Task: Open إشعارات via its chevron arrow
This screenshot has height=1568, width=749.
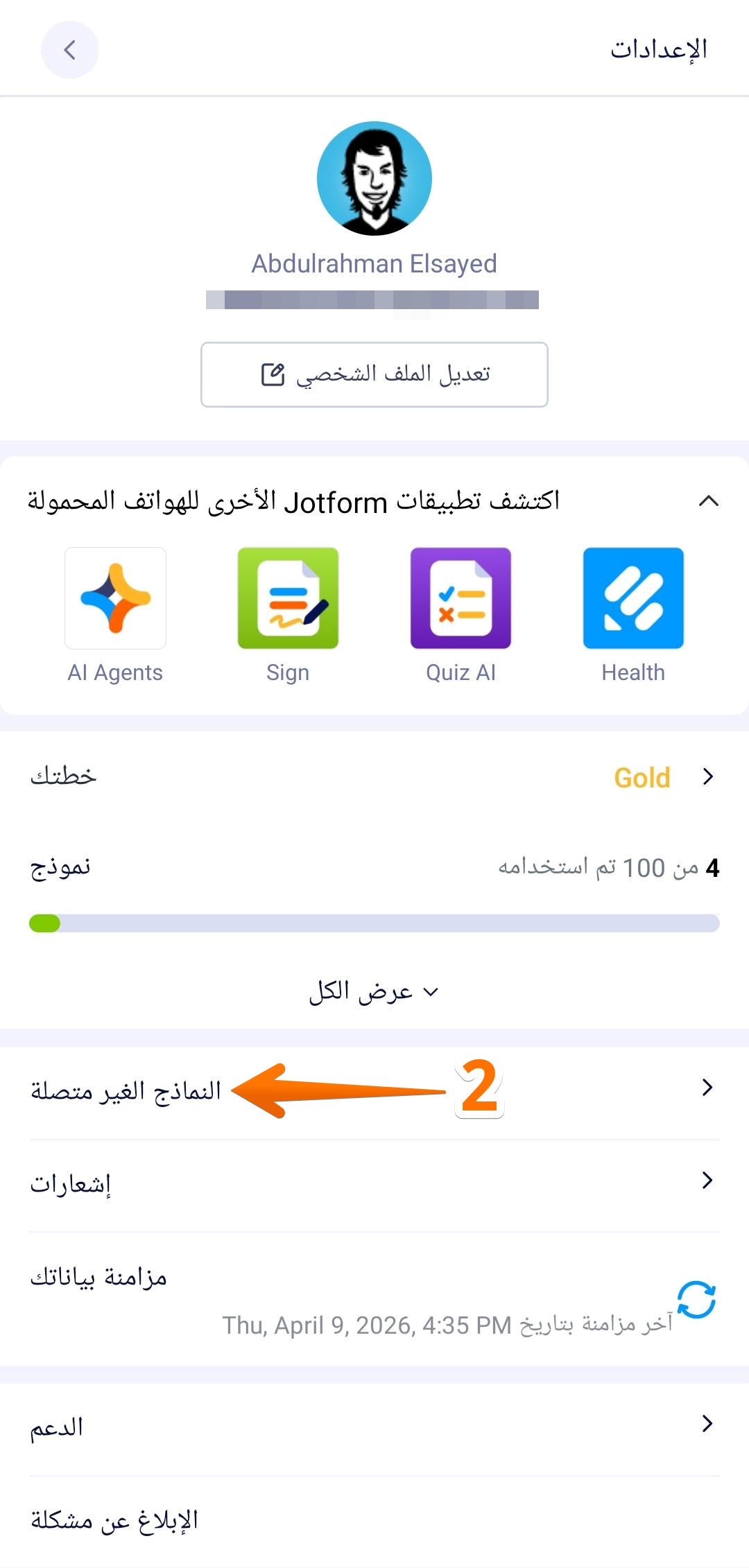Action: tap(707, 1178)
